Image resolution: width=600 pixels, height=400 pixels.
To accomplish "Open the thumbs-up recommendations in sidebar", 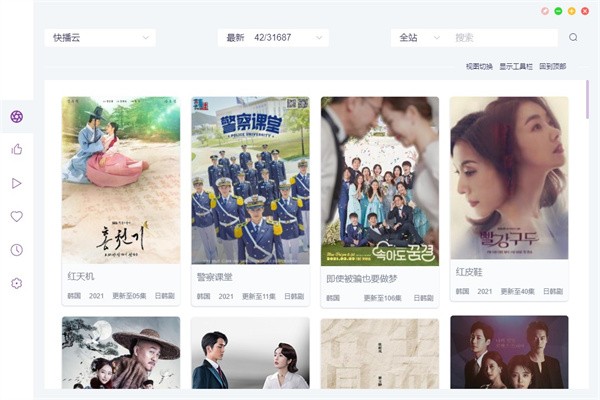I will click(16, 149).
